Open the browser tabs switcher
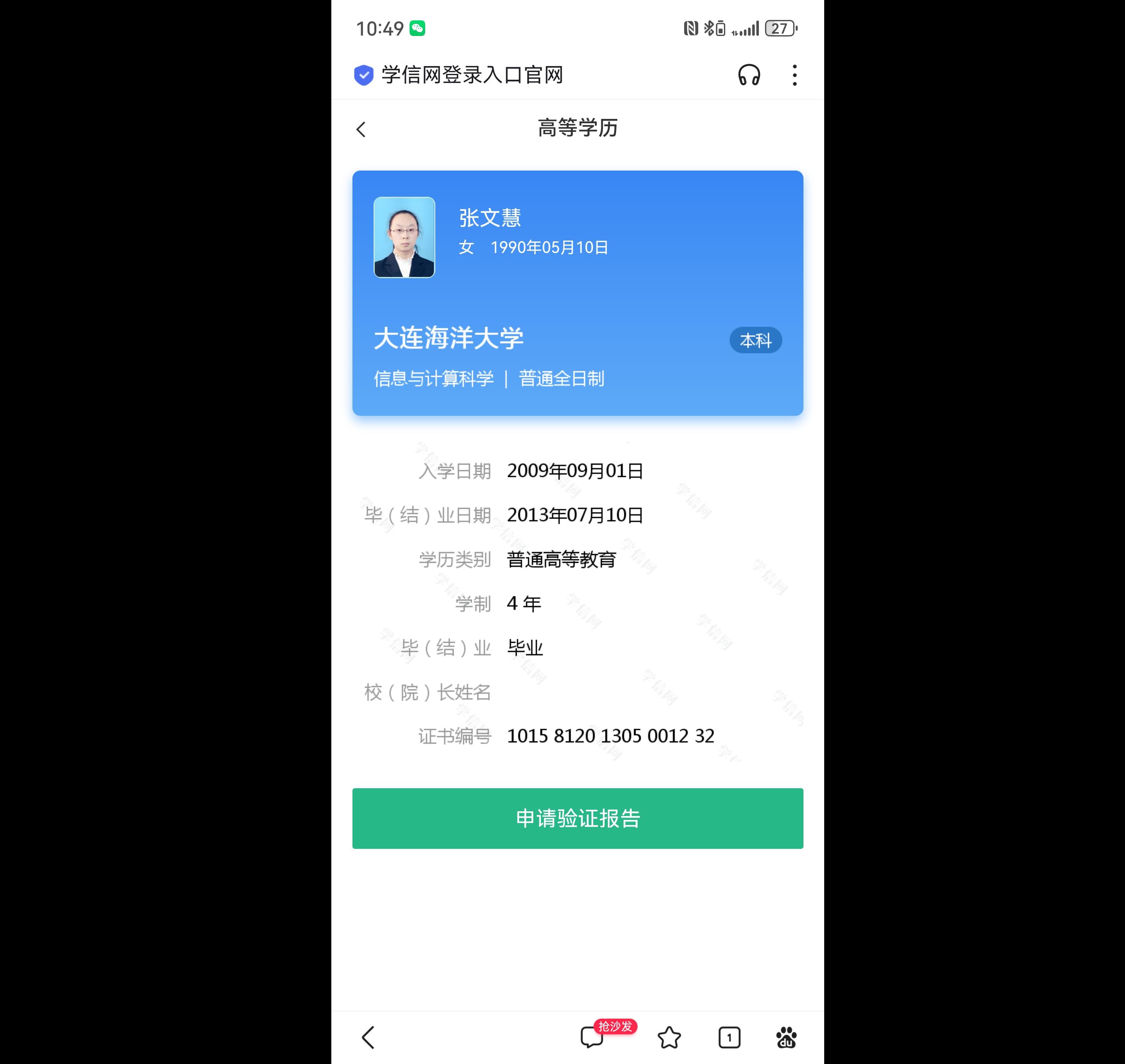Screen dimensions: 1125x1064 point(729,1037)
